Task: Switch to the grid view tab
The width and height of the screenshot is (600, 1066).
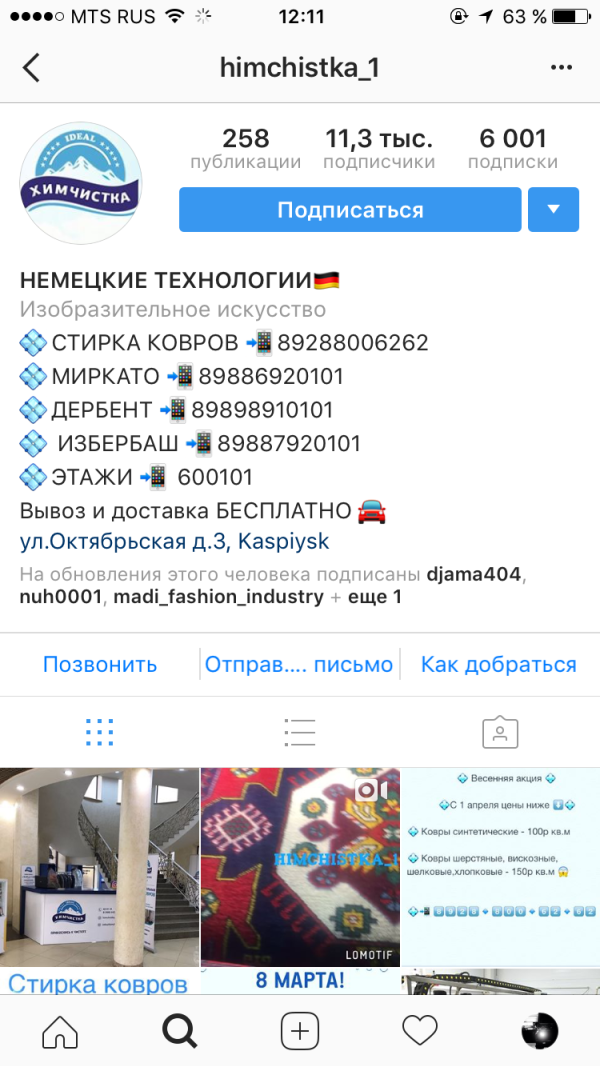Action: pos(100,732)
